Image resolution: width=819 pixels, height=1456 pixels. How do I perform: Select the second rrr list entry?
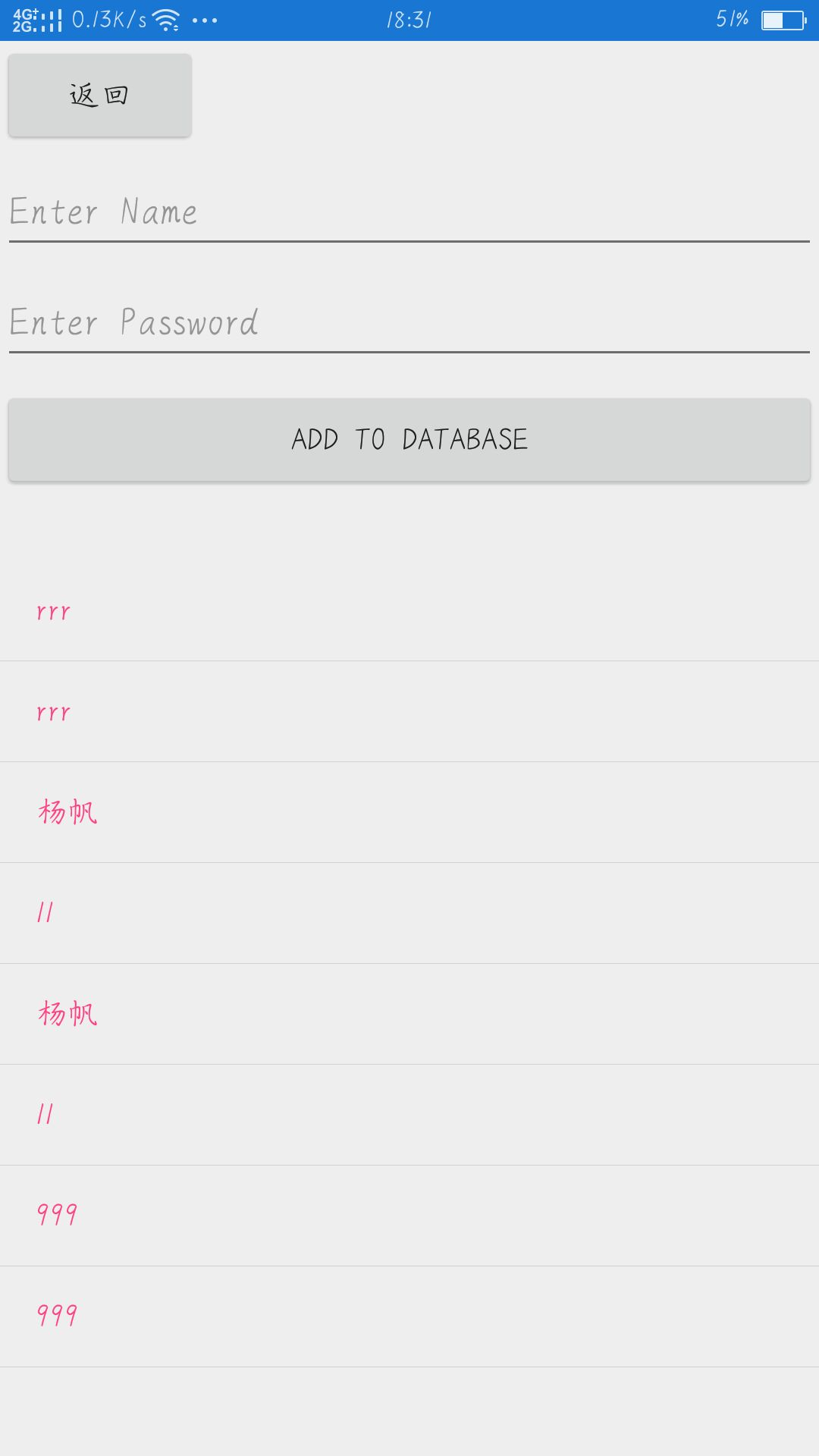coord(409,712)
